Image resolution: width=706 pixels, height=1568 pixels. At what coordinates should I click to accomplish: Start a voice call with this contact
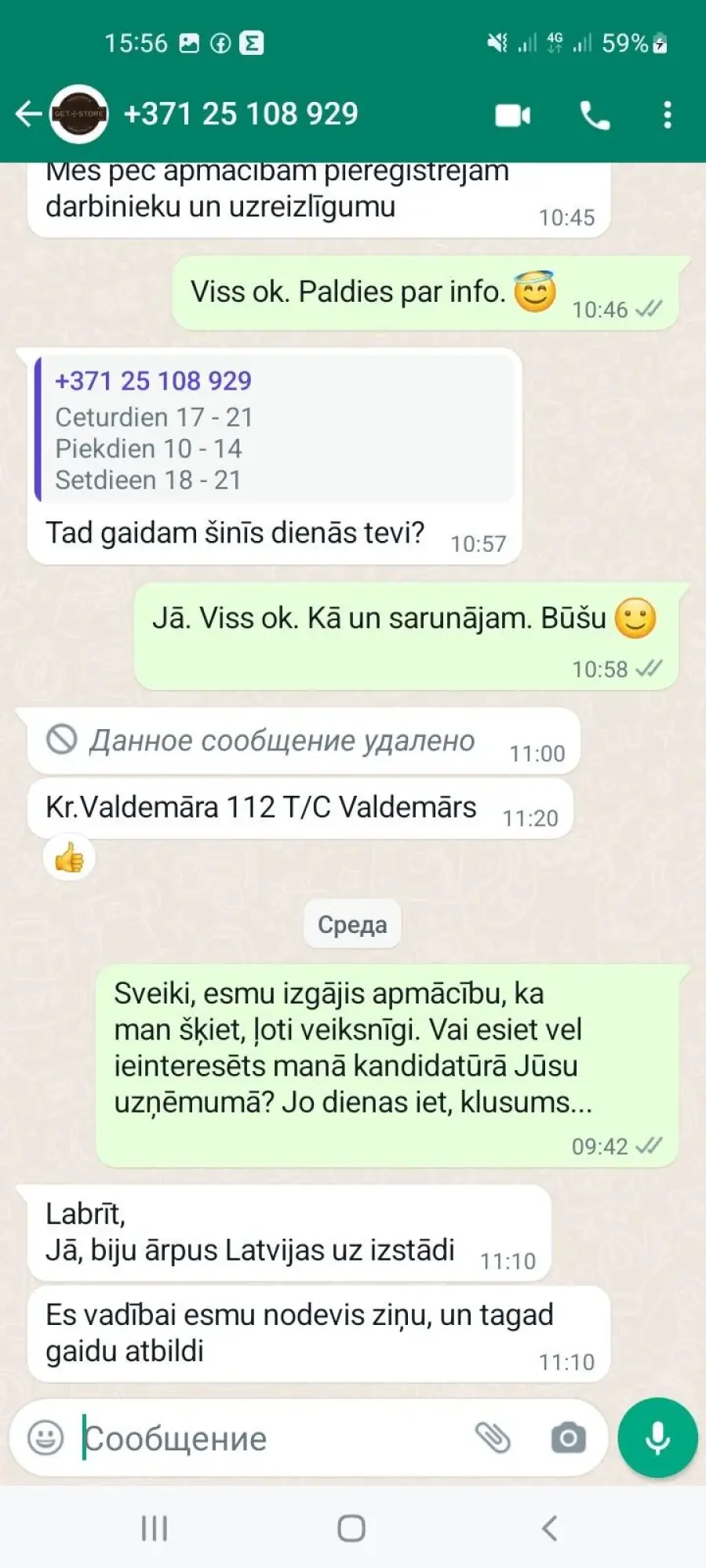pos(595,115)
